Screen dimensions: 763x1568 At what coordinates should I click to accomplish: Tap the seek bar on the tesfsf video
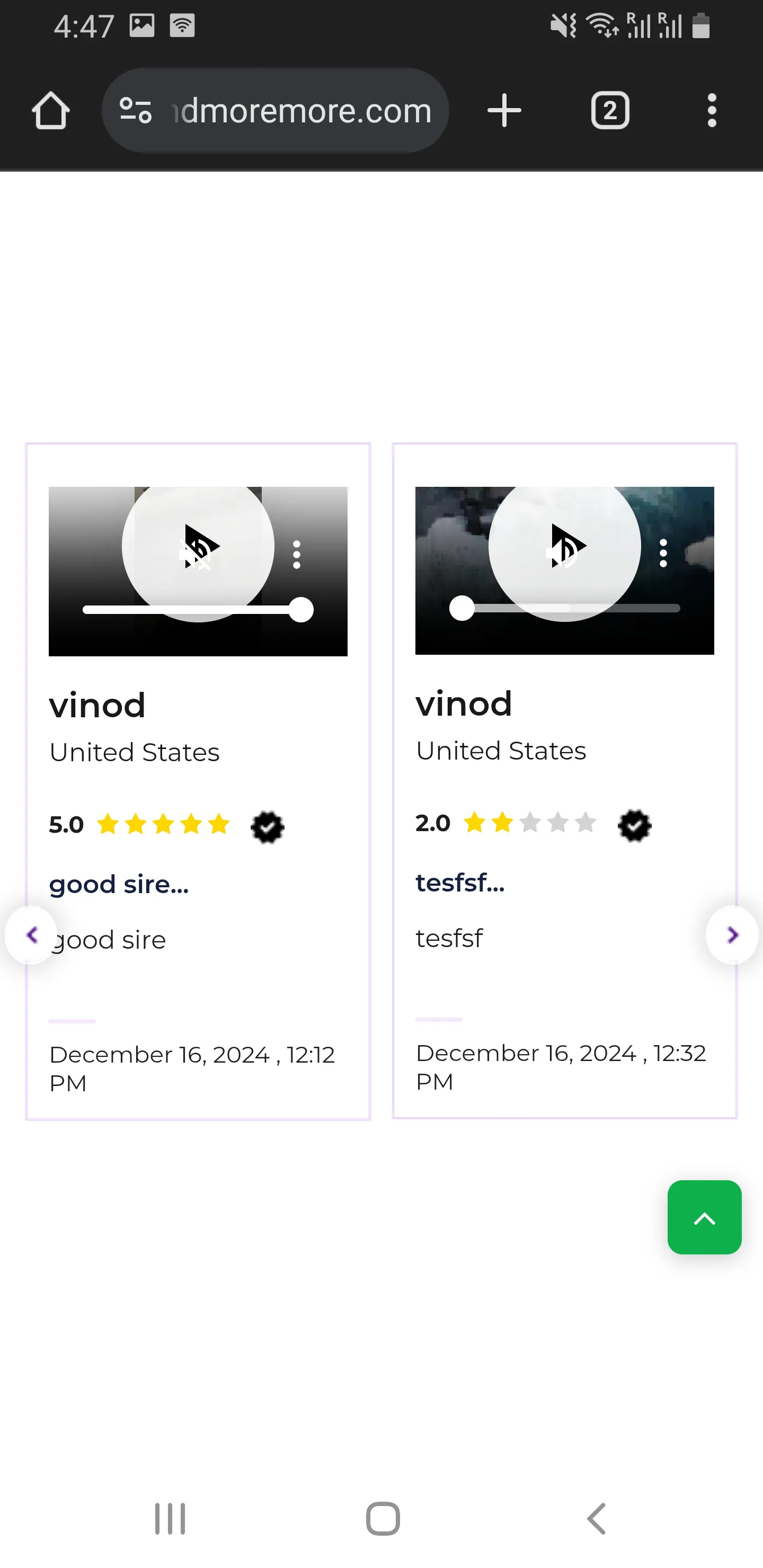[x=564, y=608]
